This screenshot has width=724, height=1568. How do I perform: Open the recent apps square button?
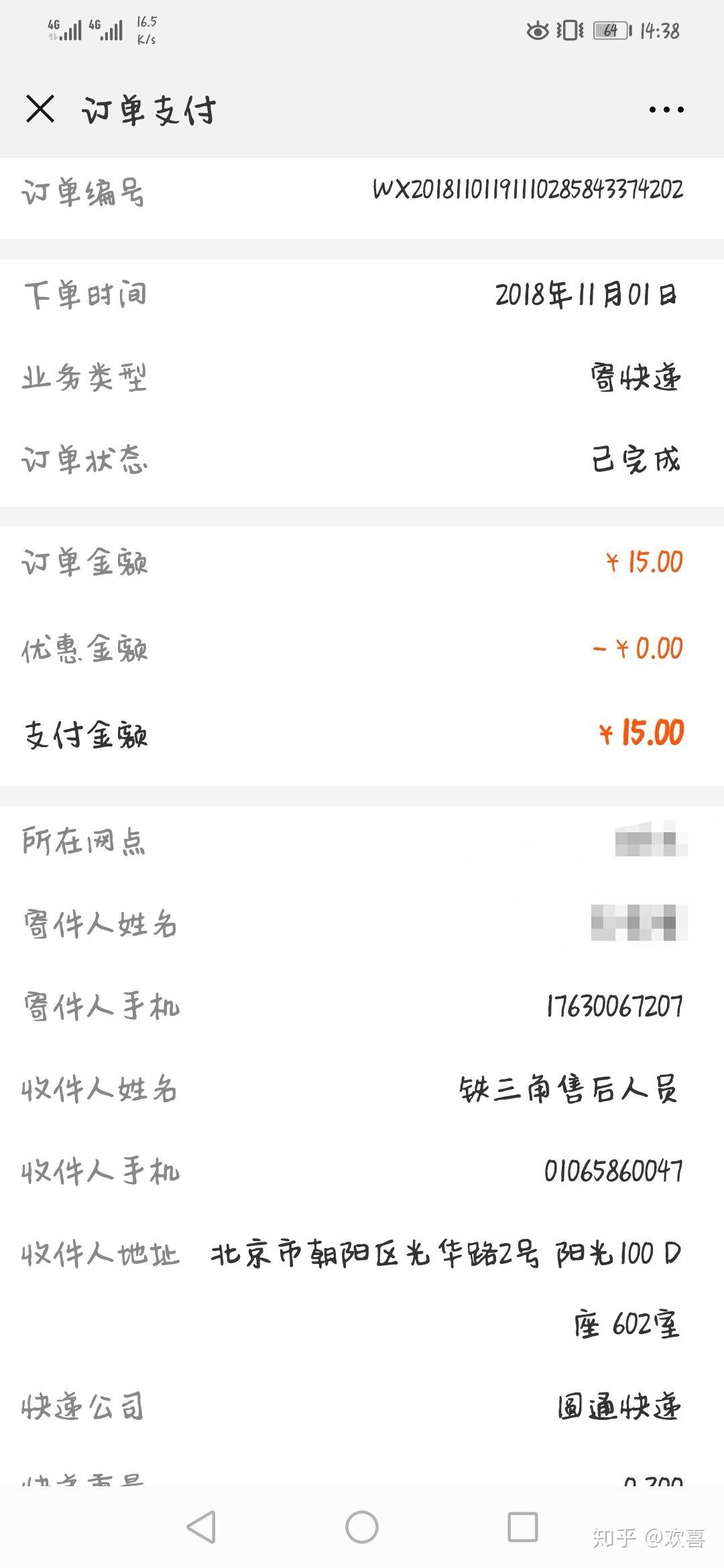[x=523, y=1528]
